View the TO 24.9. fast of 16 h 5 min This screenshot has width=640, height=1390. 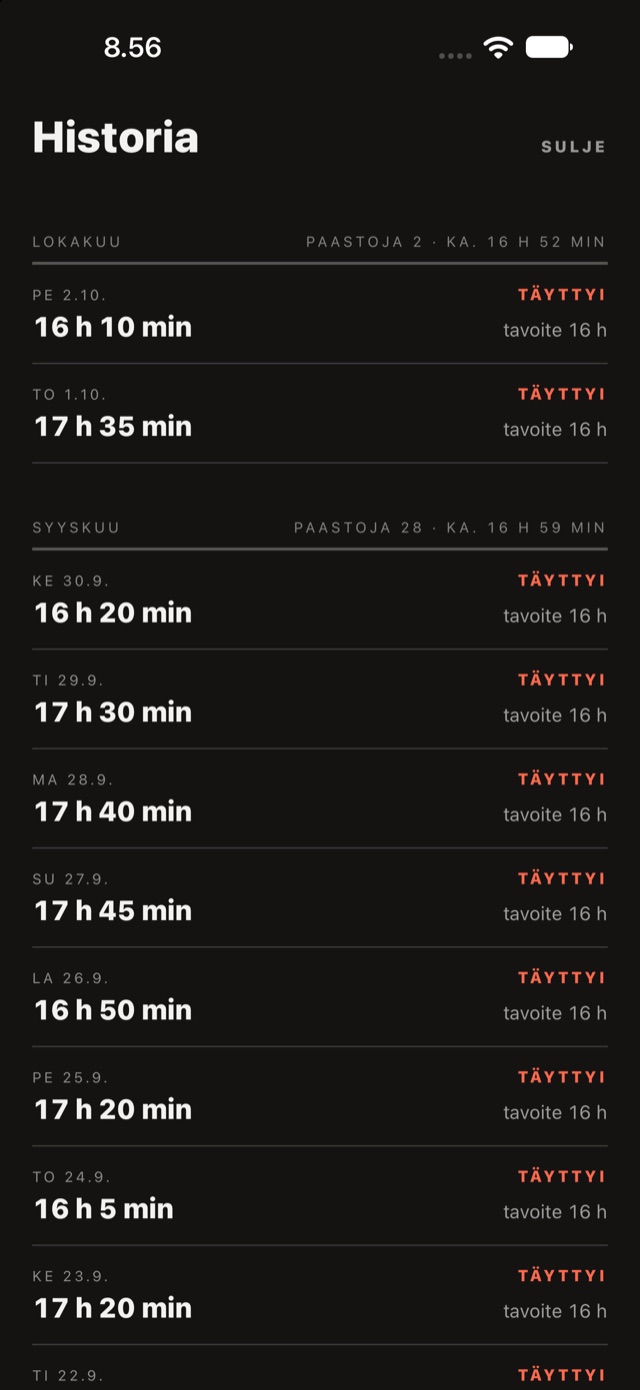pos(320,1195)
